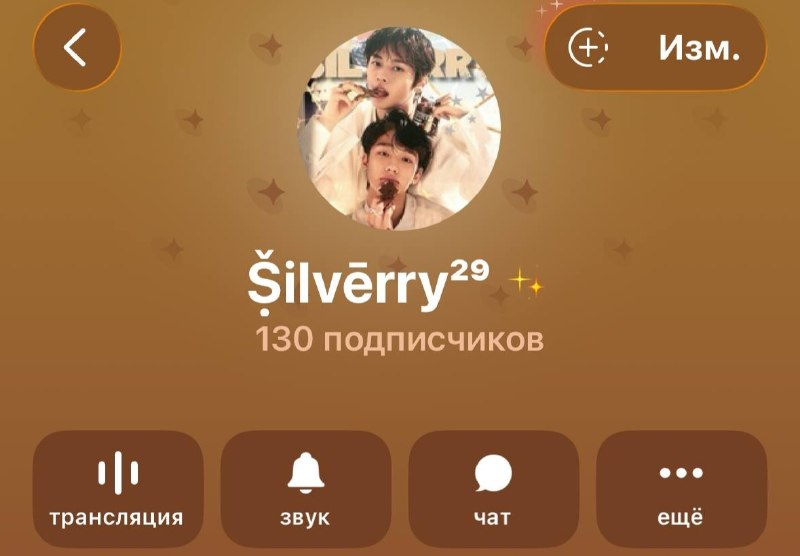Open the Šilvērry channel avatar photo

[x=398, y=128]
